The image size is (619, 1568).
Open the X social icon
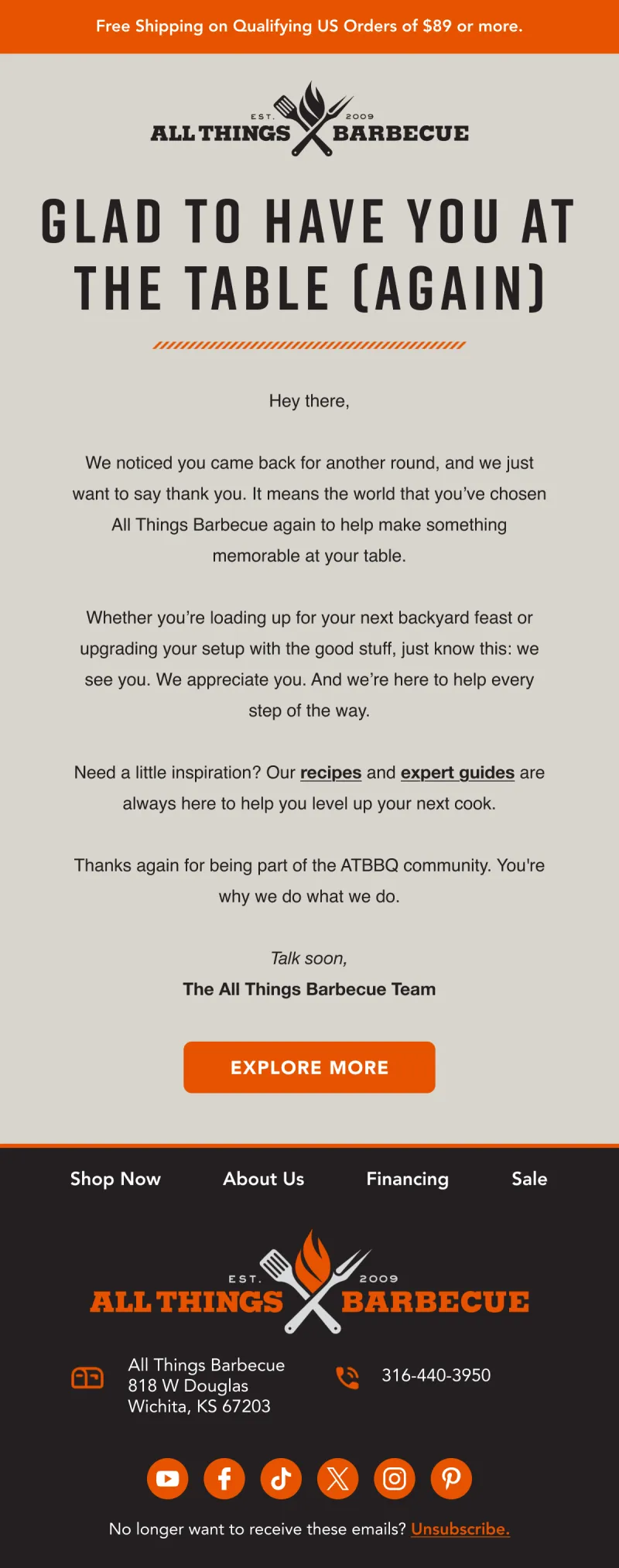[338, 1479]
